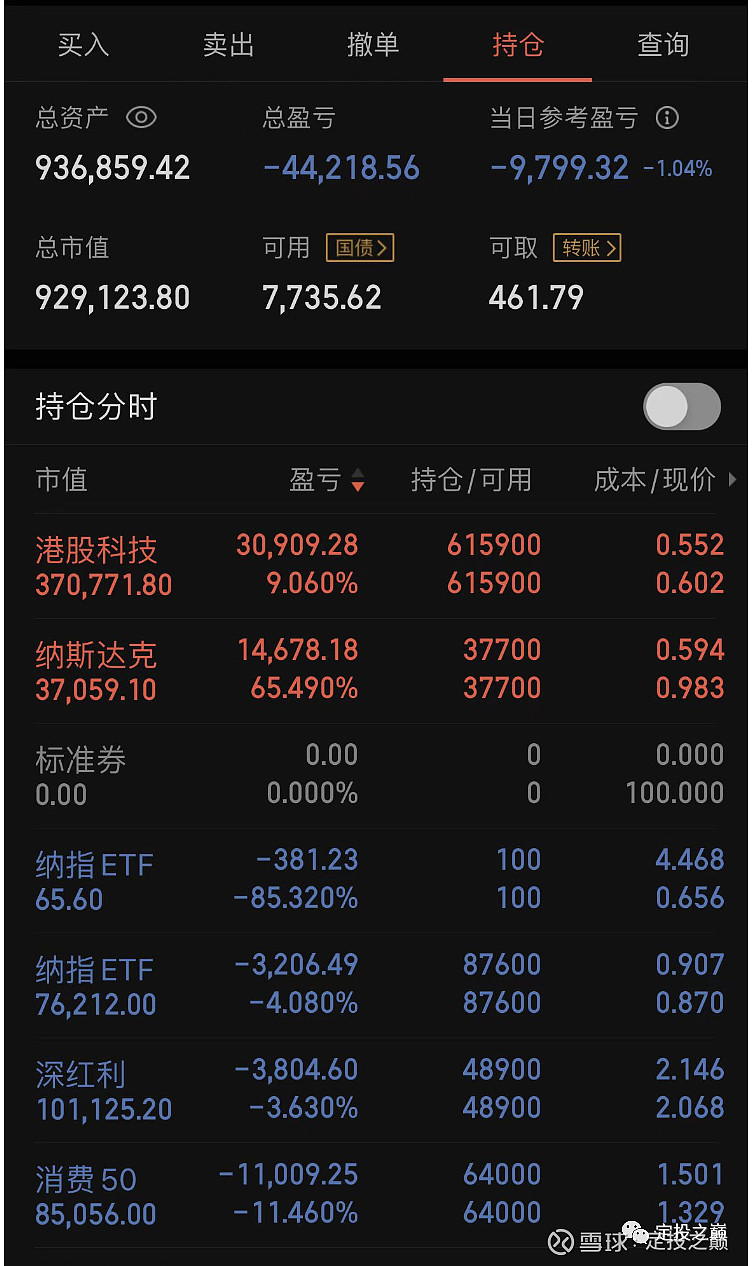Open the 纳指ETF row with 76,212.00 value
The height and width of the screenshot is (1266, 752).
point(376,985)
